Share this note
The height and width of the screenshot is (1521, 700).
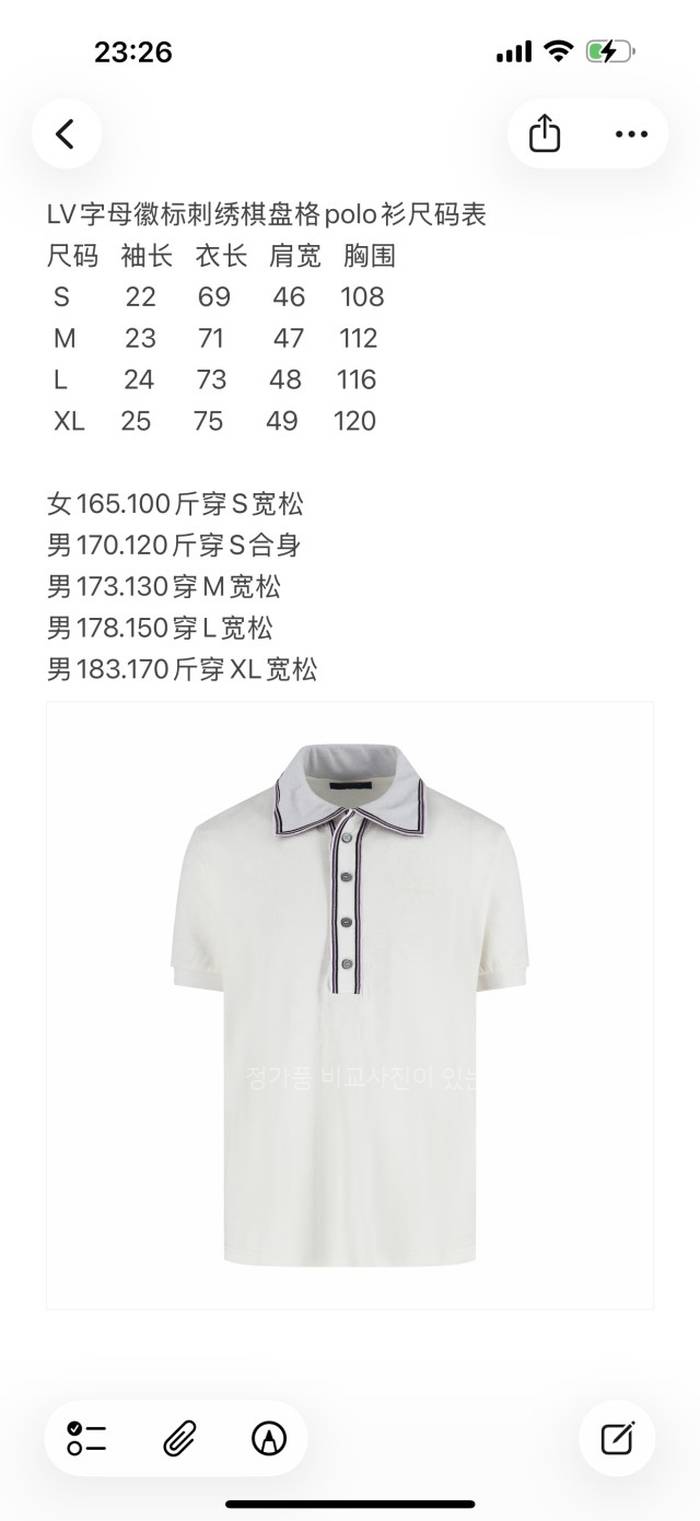click(x=544, y=134)
